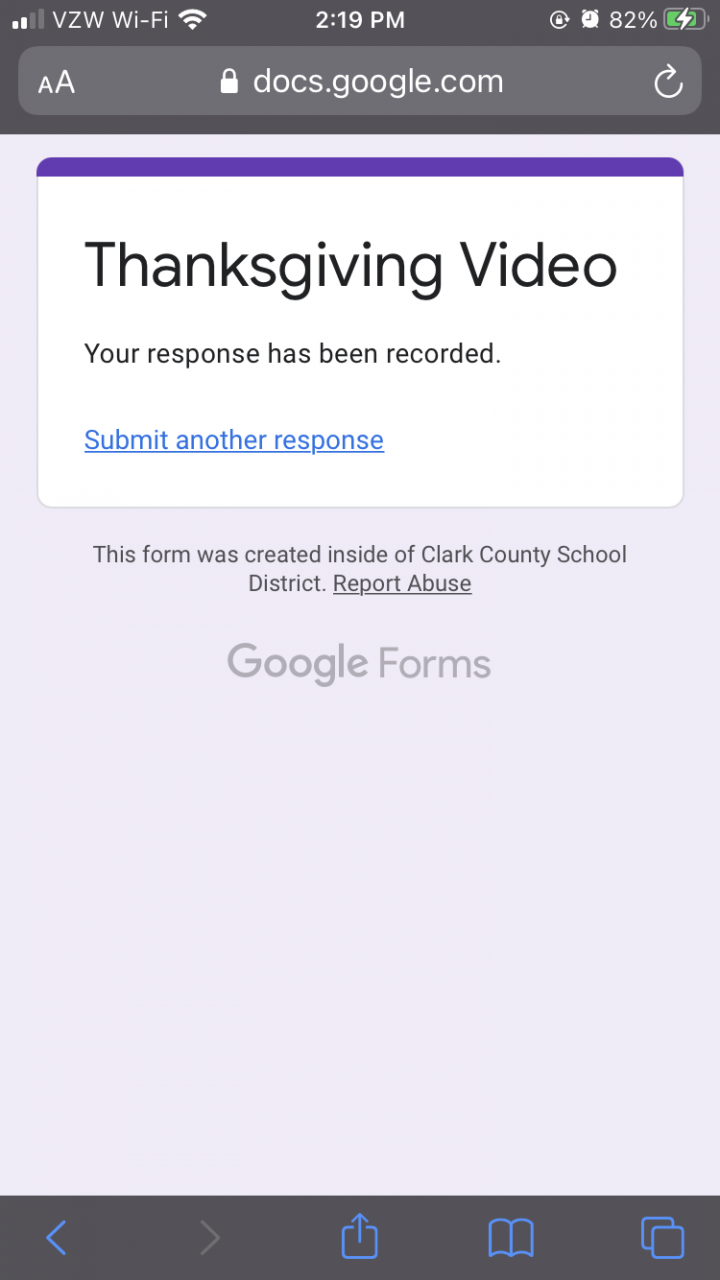Reload the page
Viewport: 720px width, 1280px height.
pyautogui.click(x=667, y=82)
